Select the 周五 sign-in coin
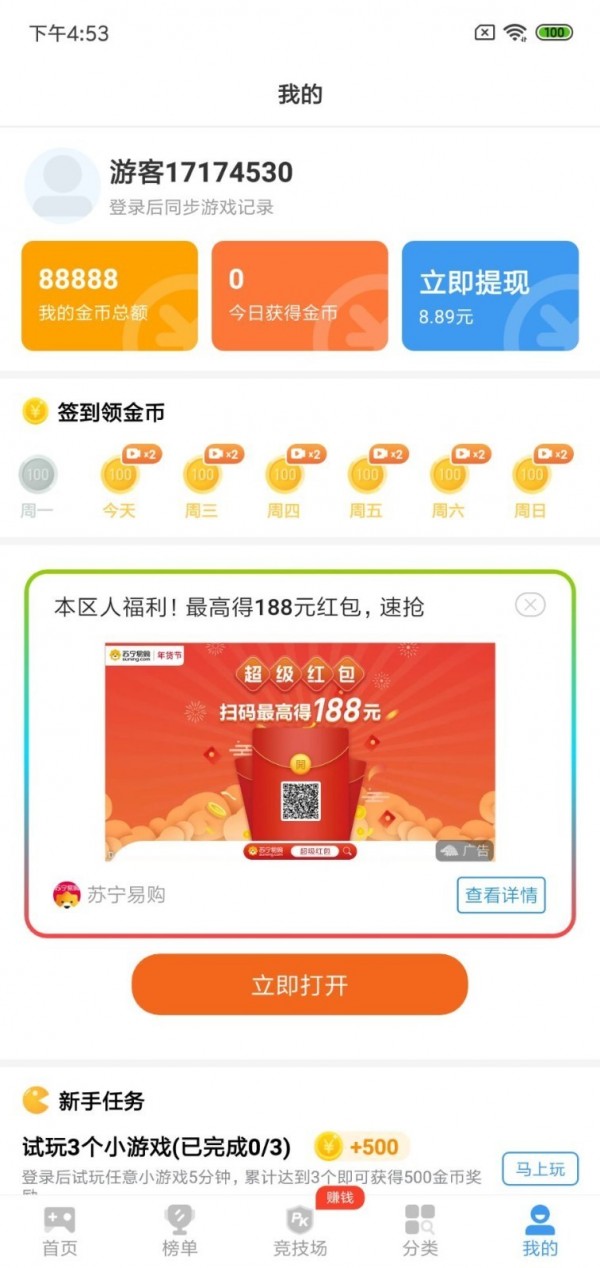The width and height of the screenshot is (600, 1268). [x=366, y=476]
